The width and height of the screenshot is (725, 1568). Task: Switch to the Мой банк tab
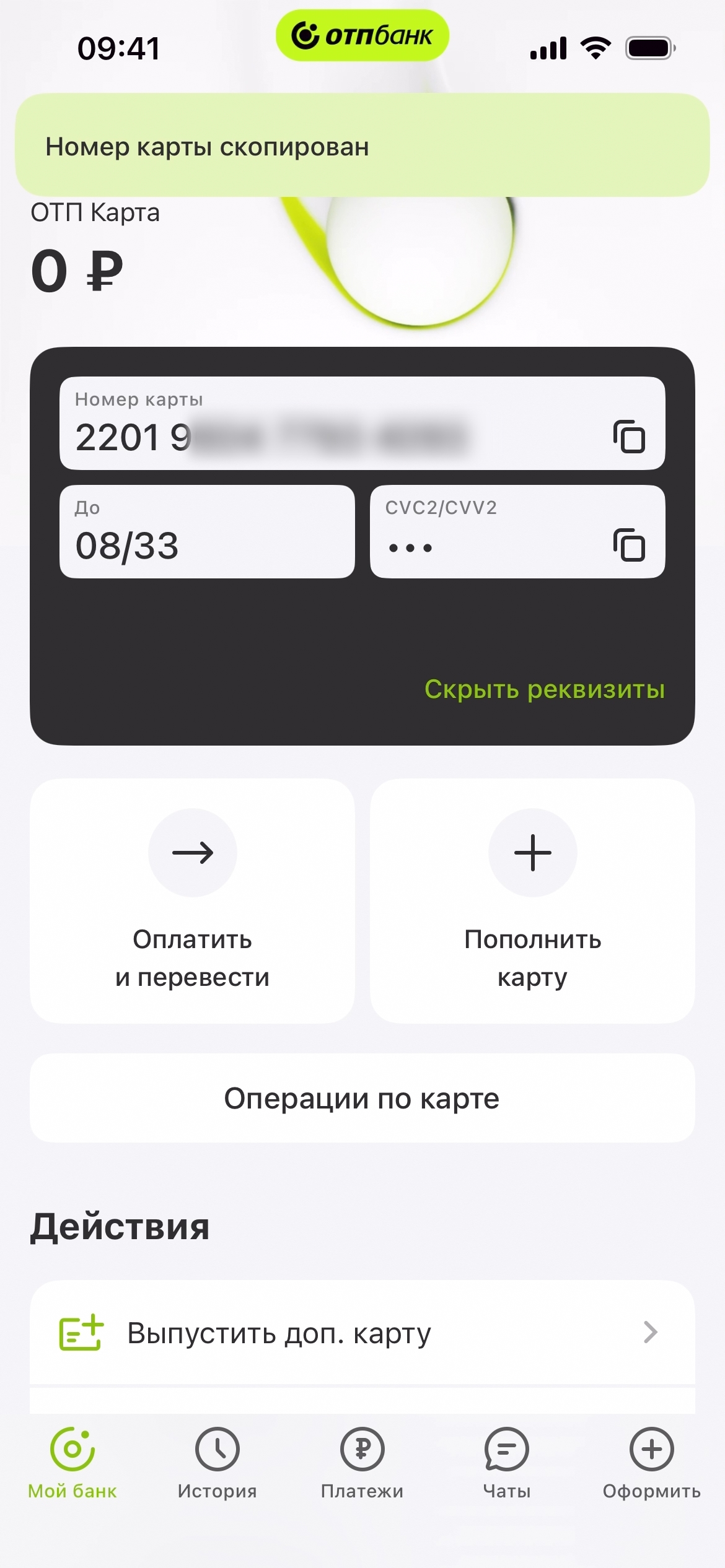pos(72,1463)
